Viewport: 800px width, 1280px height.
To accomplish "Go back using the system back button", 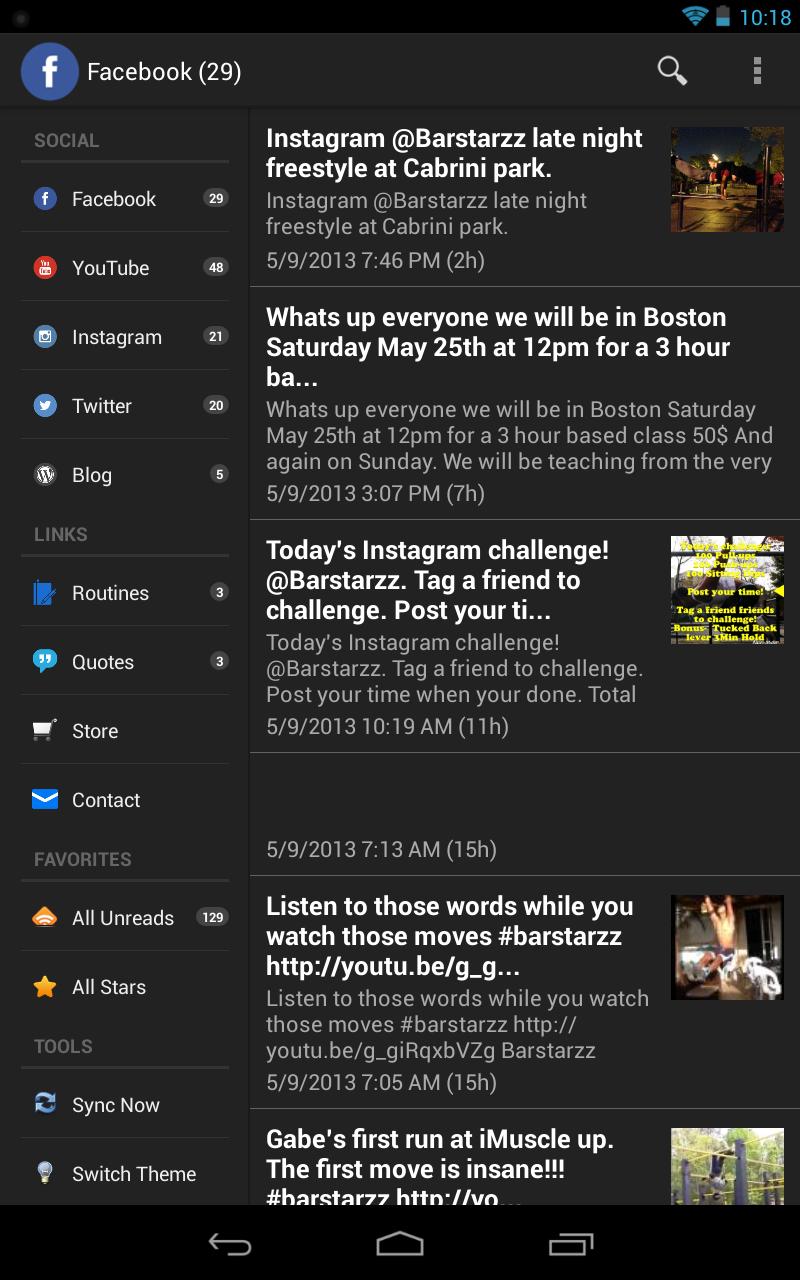I will 229,1243.
